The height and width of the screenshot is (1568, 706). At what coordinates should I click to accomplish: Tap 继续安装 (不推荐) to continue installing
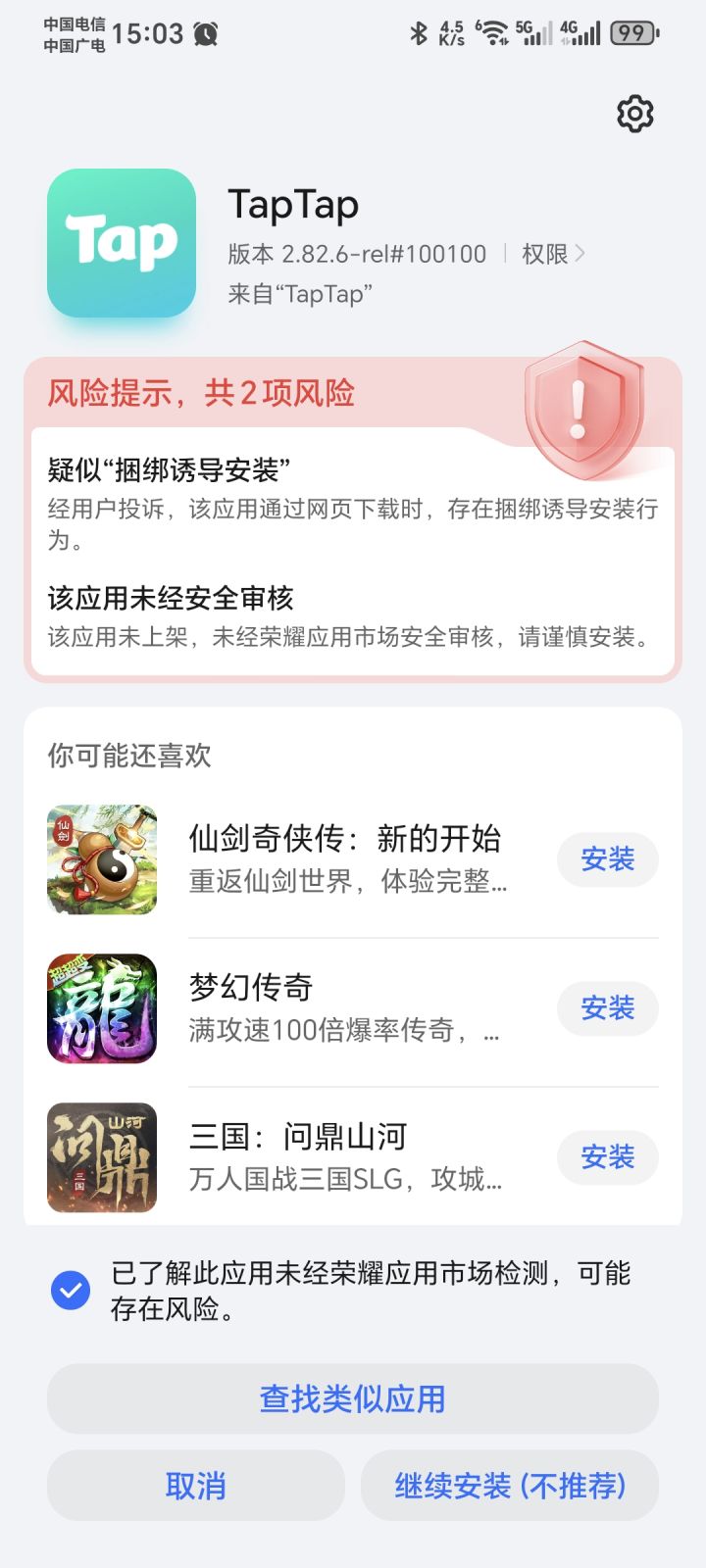510,1486
